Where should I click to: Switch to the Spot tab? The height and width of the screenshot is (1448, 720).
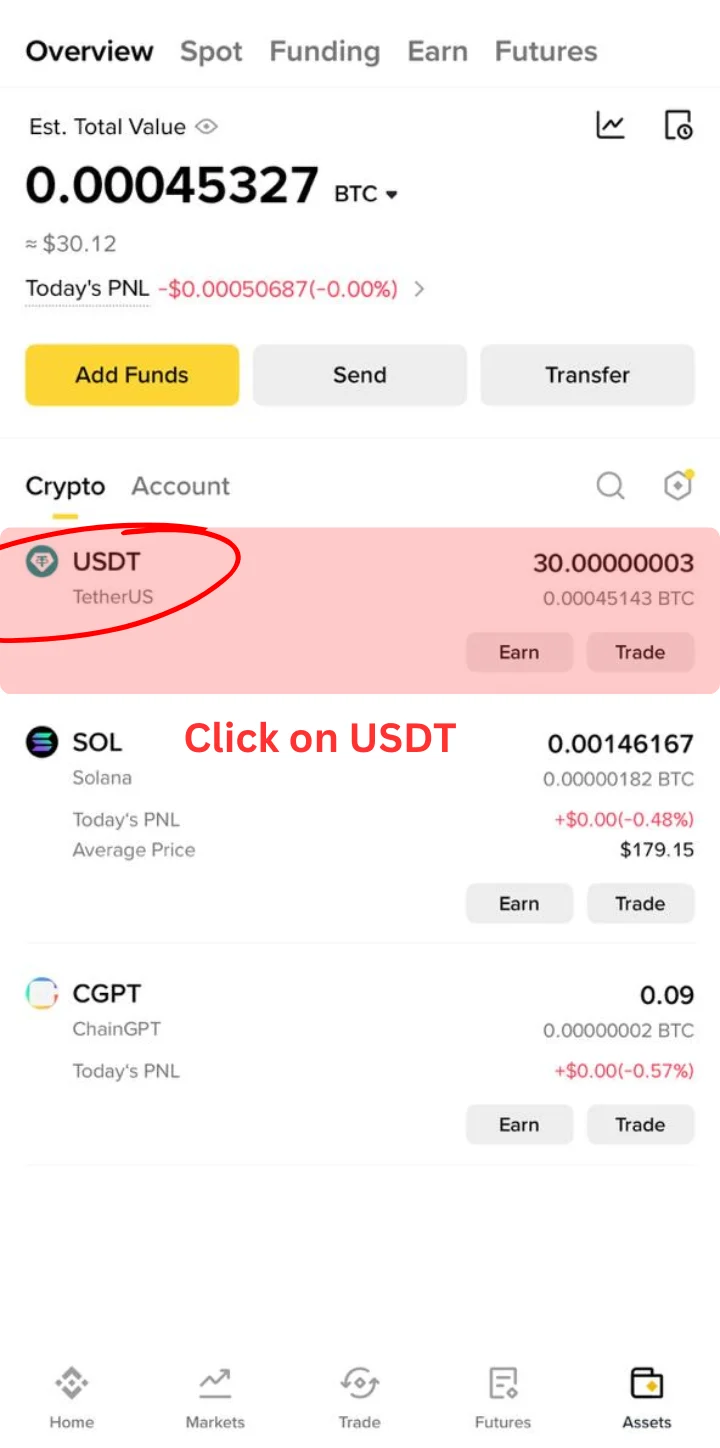click(211, 52)
